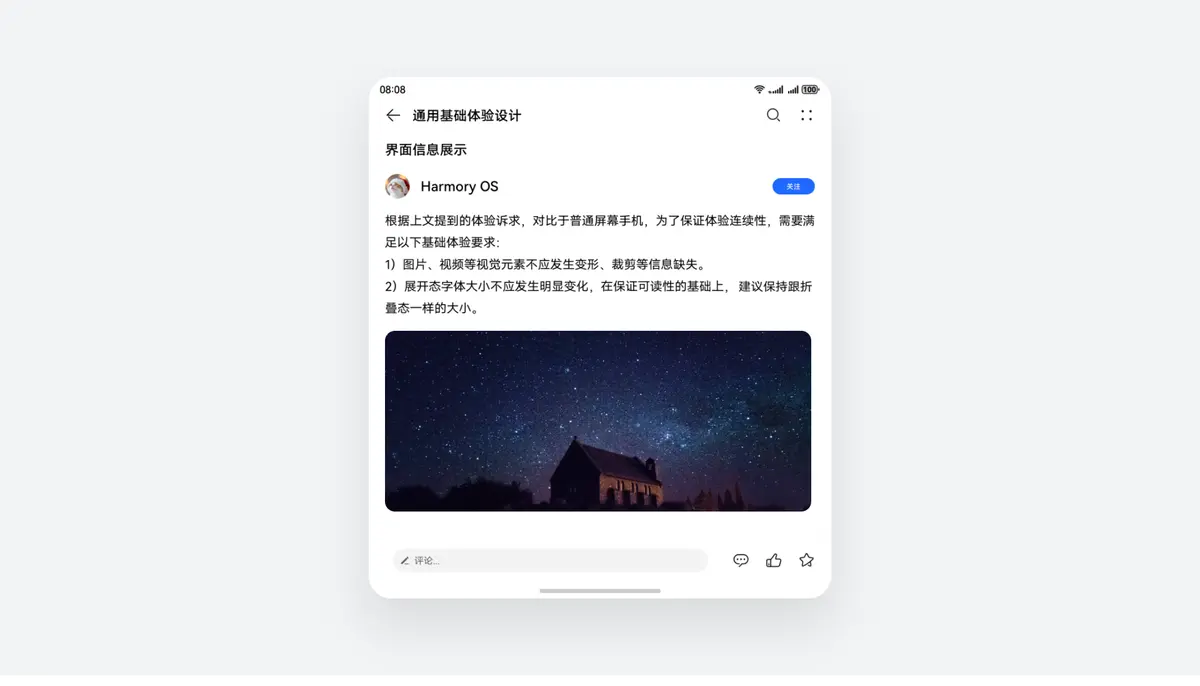Screen dimensions: 1200x686
Task: Favorite the article with the star
Action: pos(806,560)
